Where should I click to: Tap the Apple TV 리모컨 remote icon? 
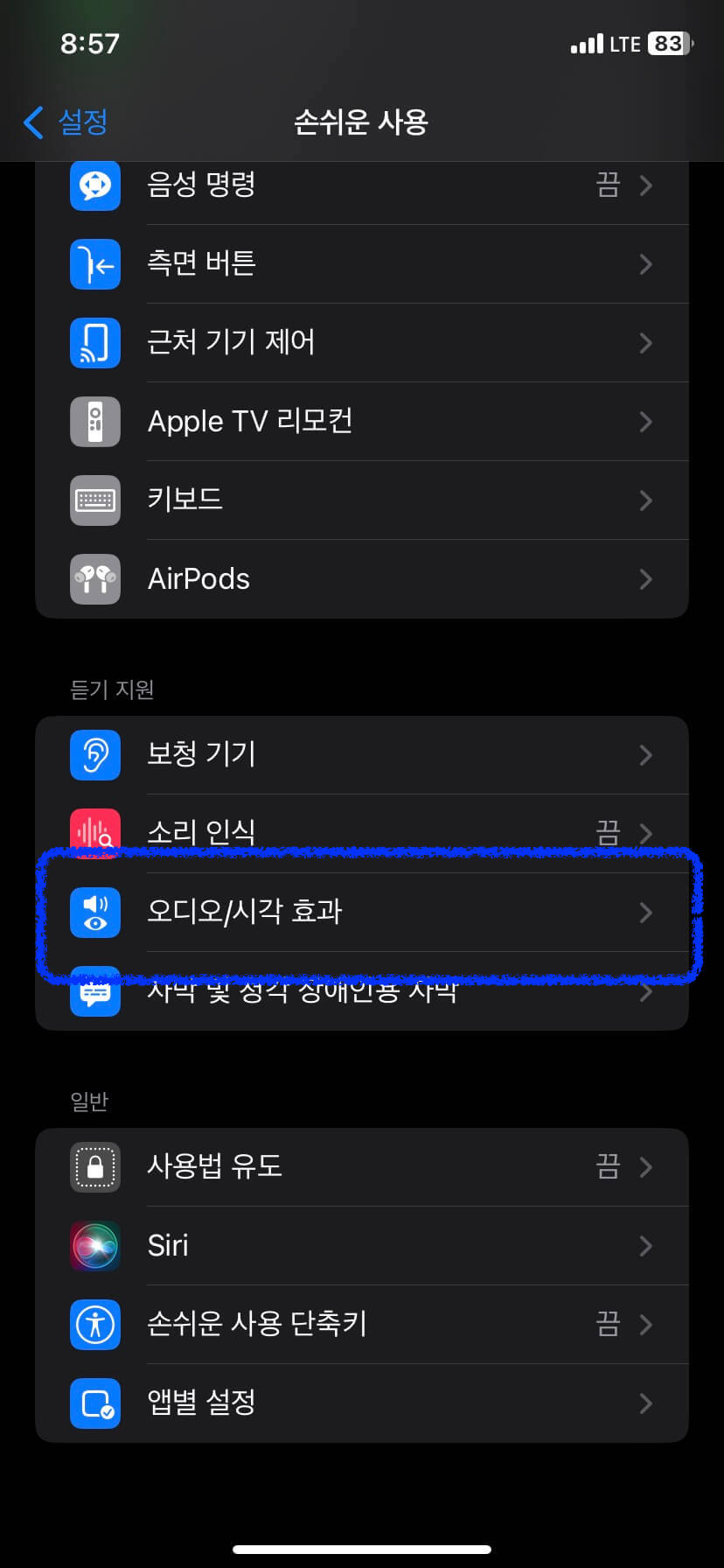click(x=94, y=421)
